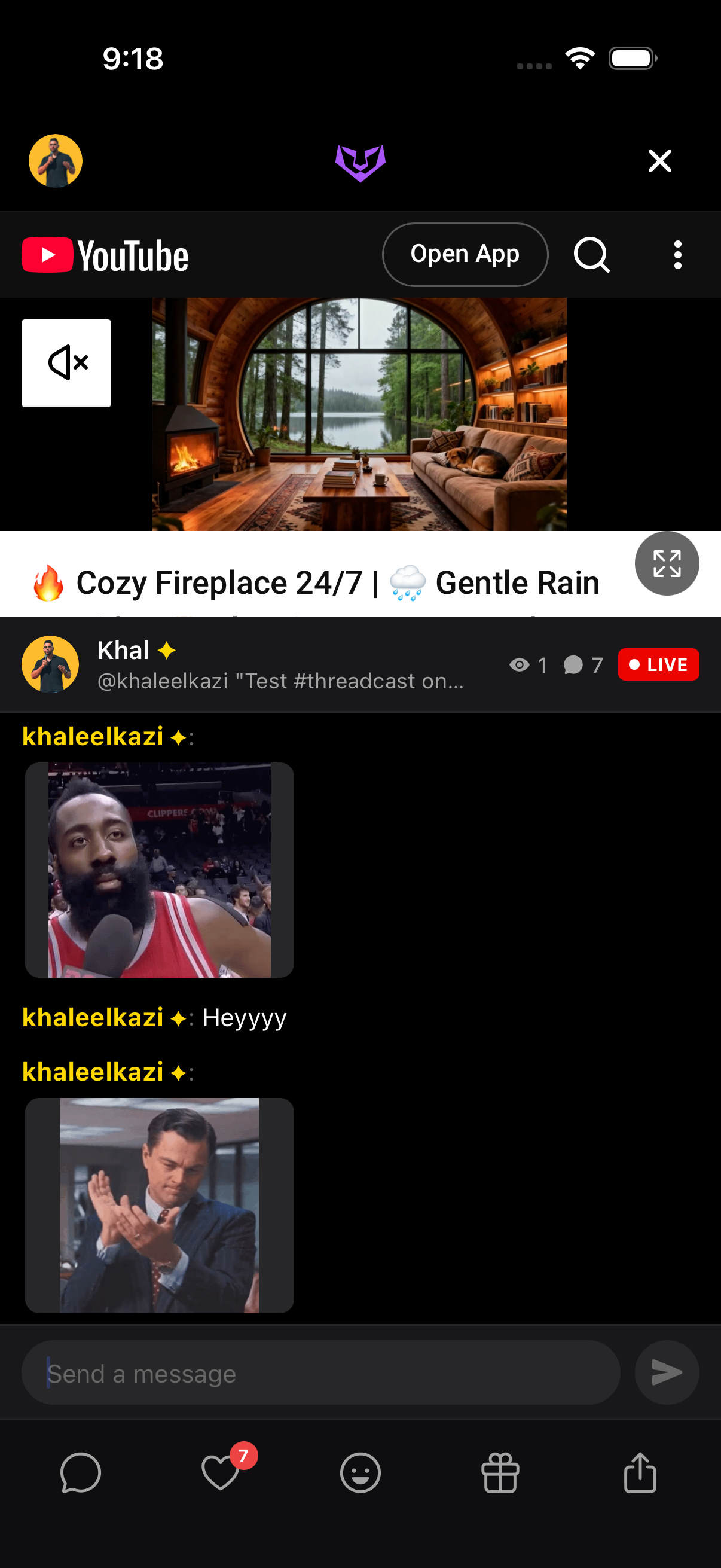The width and height of the screenshot is (721, 1568).
Task: Send a gift with the gift icon
Action: click(x=500, y=1473)
